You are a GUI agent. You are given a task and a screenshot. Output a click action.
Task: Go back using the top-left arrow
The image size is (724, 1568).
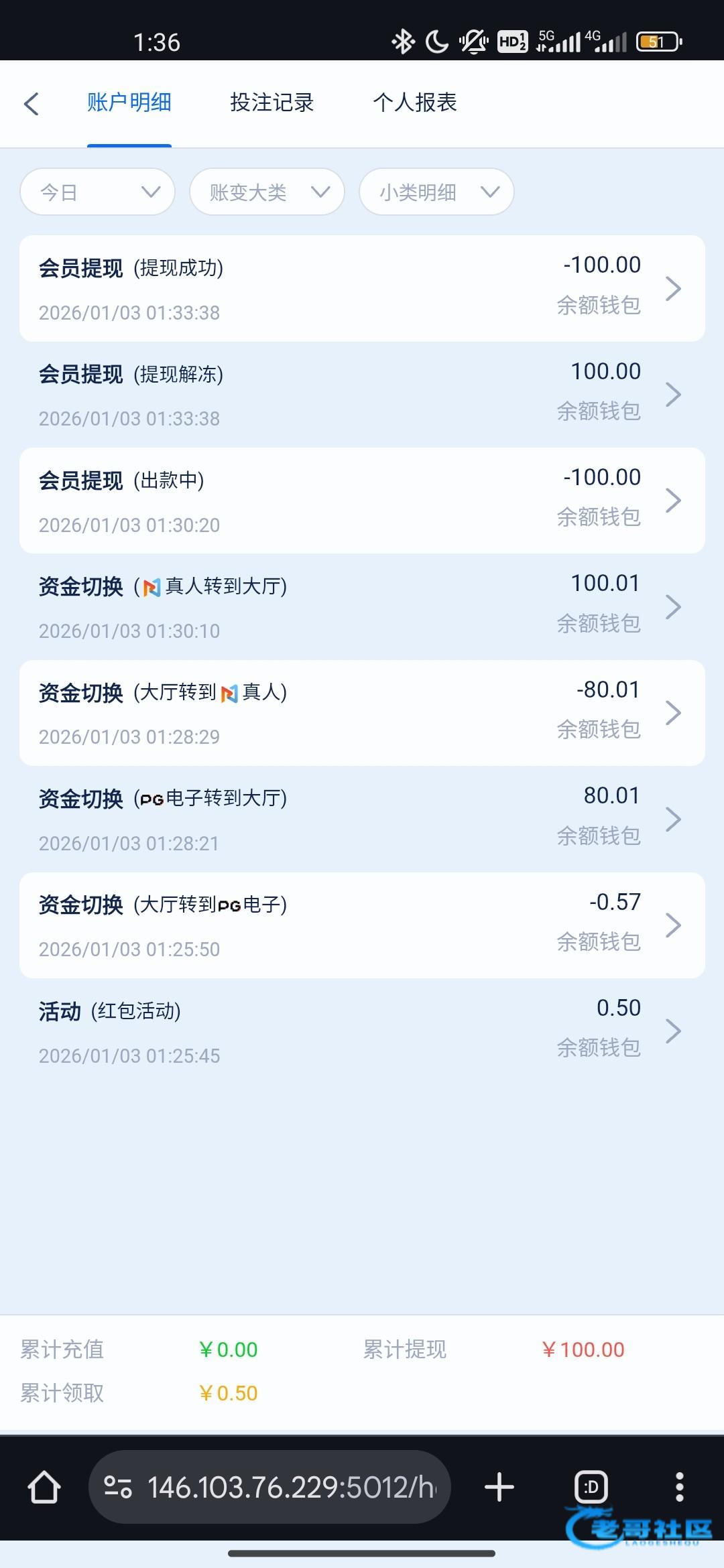32,104
